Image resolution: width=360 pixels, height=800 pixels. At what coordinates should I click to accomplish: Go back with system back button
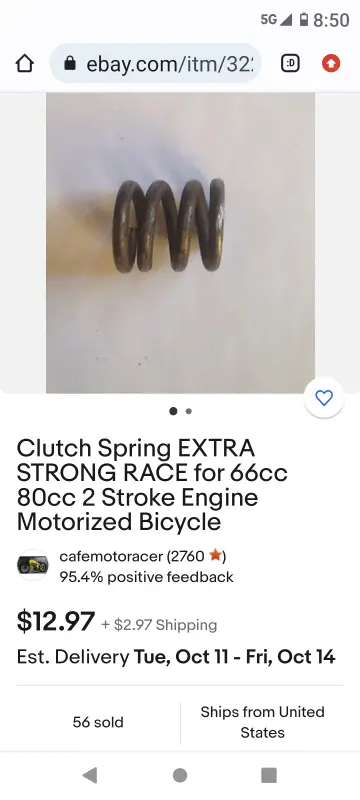[90, 775]
